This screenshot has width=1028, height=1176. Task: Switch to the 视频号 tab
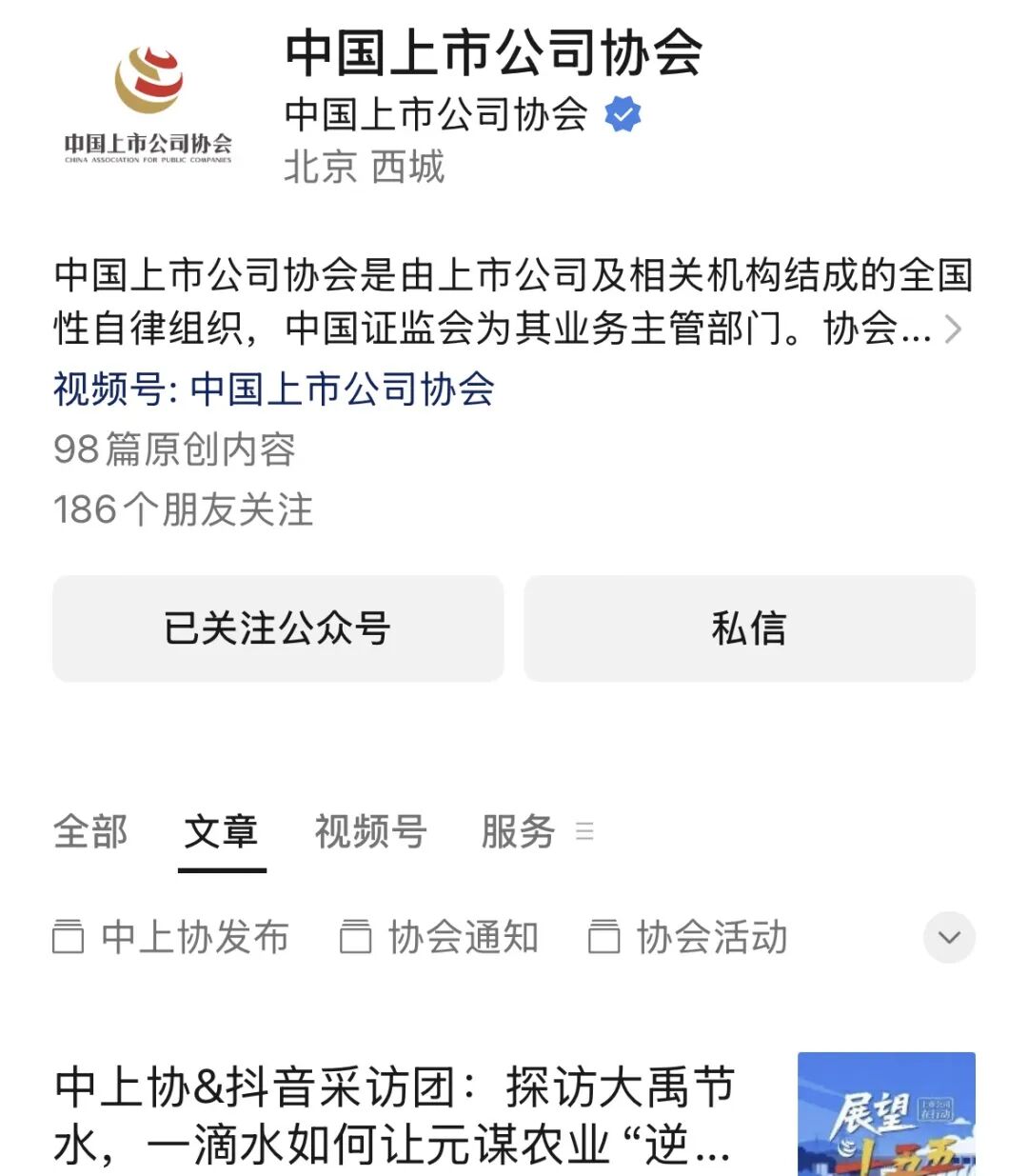pyautogui.click(x=370, y=831)
